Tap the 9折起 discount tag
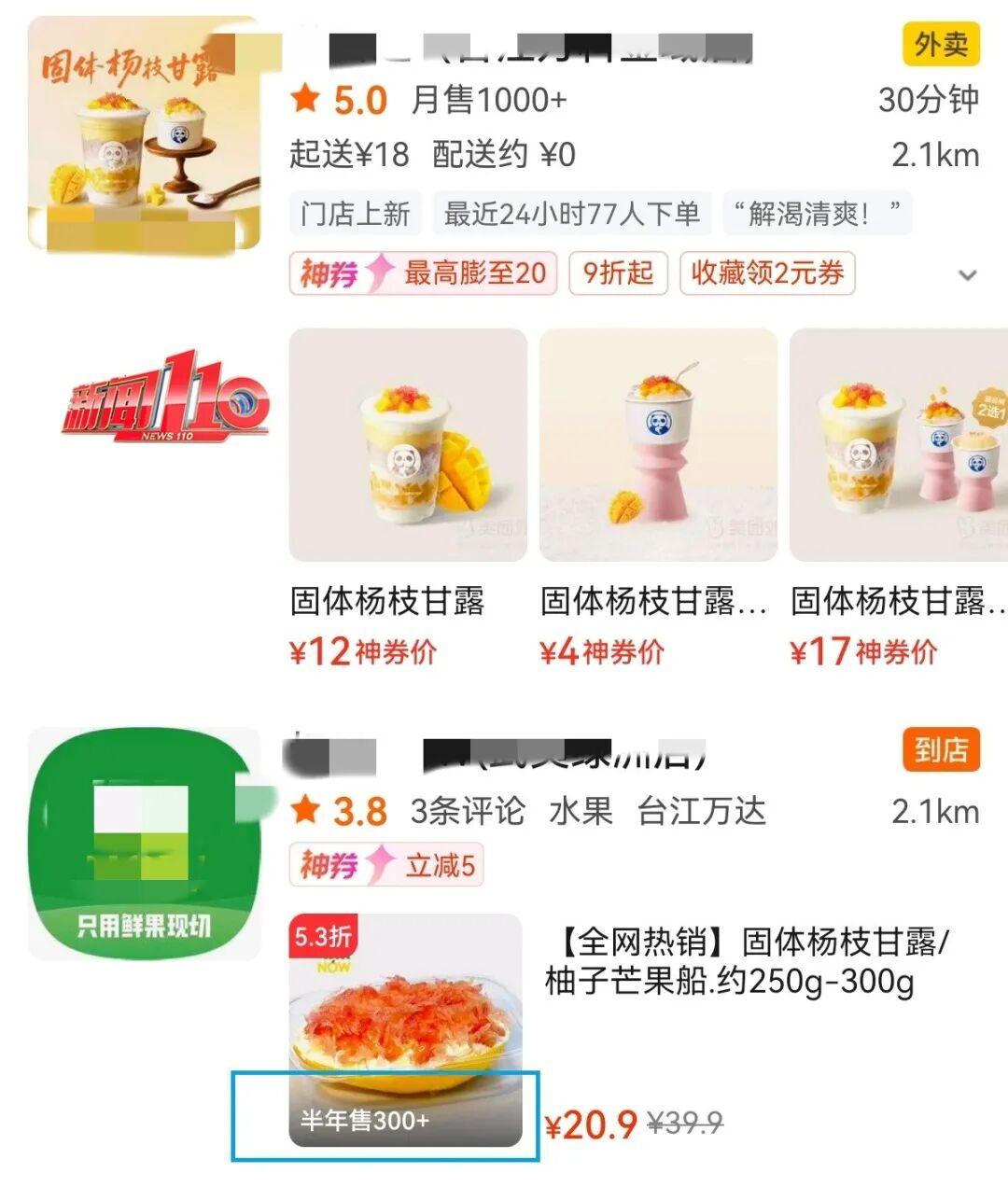 coord(618,273)
